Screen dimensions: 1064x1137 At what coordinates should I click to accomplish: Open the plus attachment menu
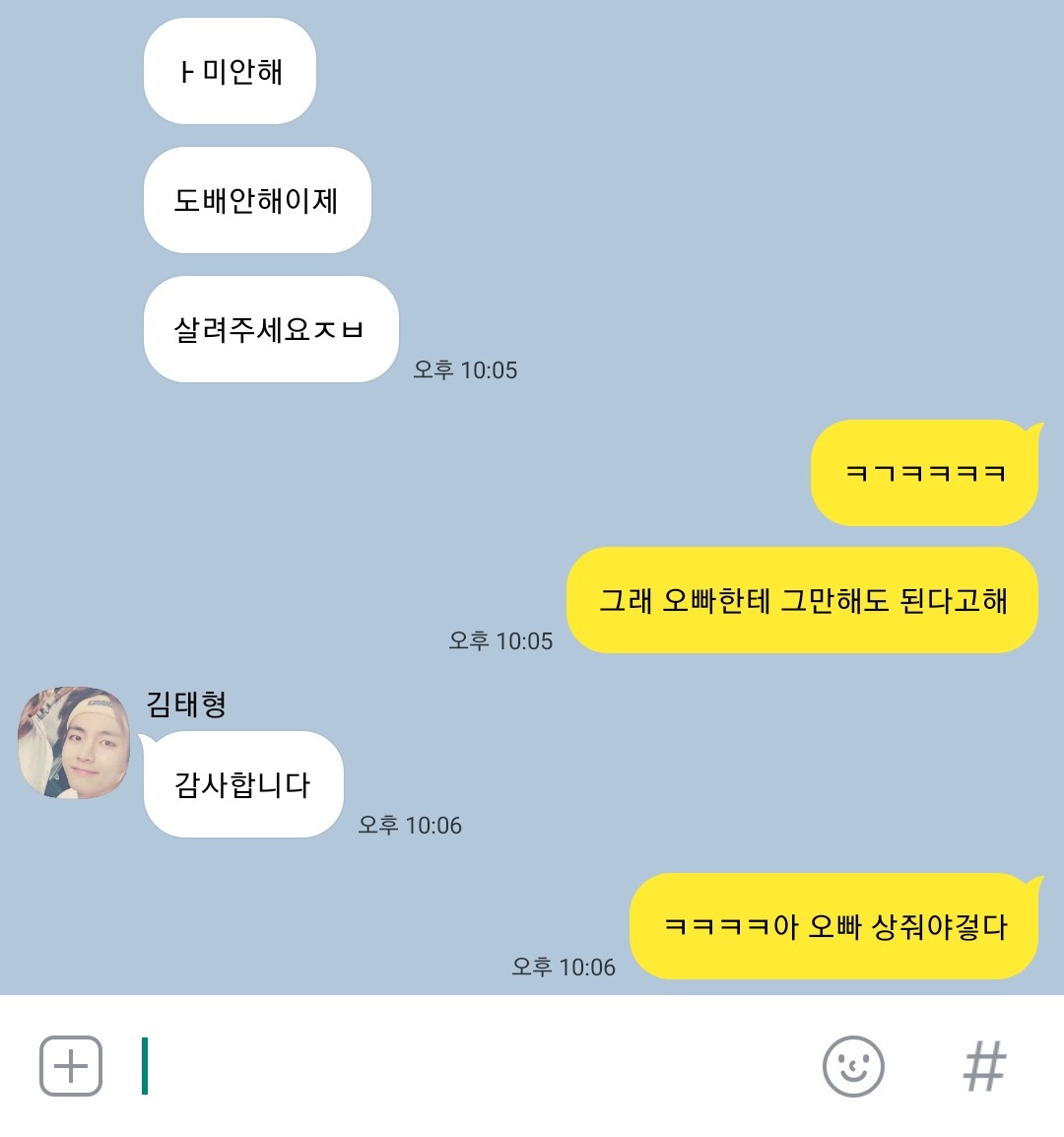[x=71, y=1066]
